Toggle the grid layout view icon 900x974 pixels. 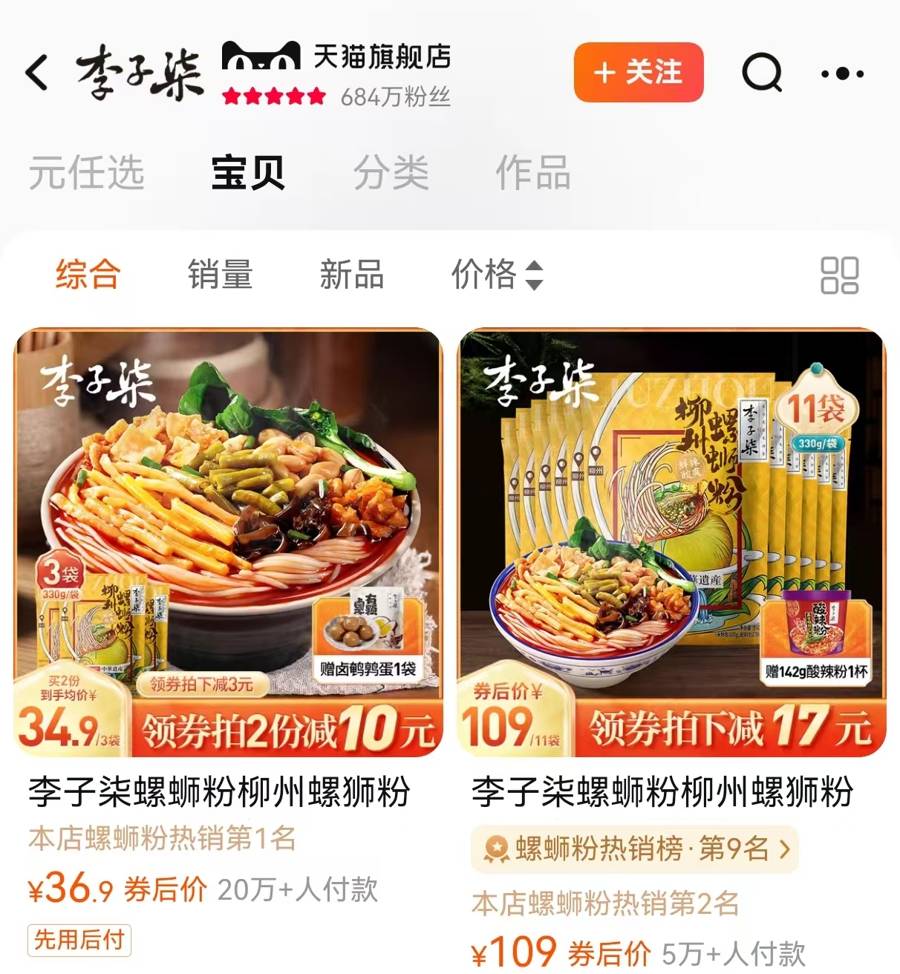[x=839, y=275]
